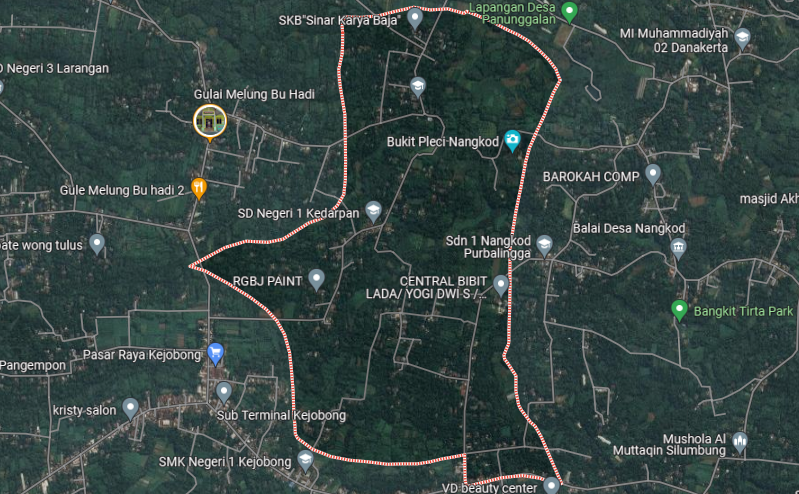Open the MI Muhammadiyah 02 Danakerta pin
Screen dimensions: 799x494
742,38
